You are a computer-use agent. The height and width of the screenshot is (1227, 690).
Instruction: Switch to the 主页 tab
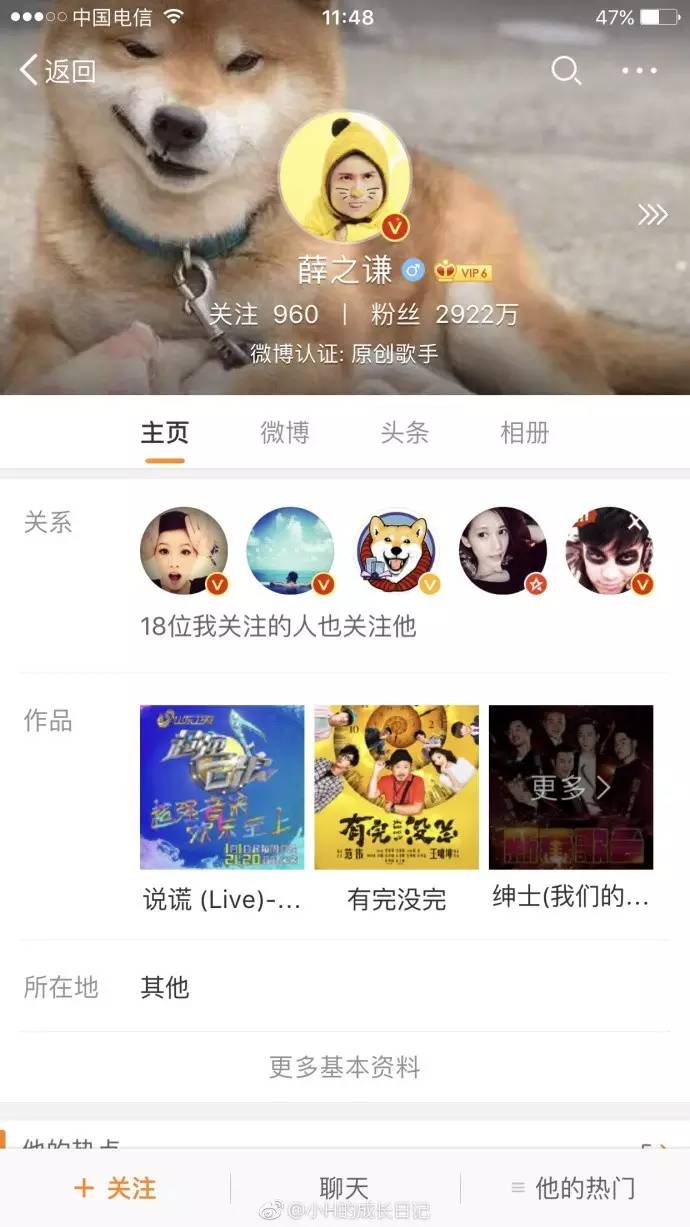coord(165,433)
